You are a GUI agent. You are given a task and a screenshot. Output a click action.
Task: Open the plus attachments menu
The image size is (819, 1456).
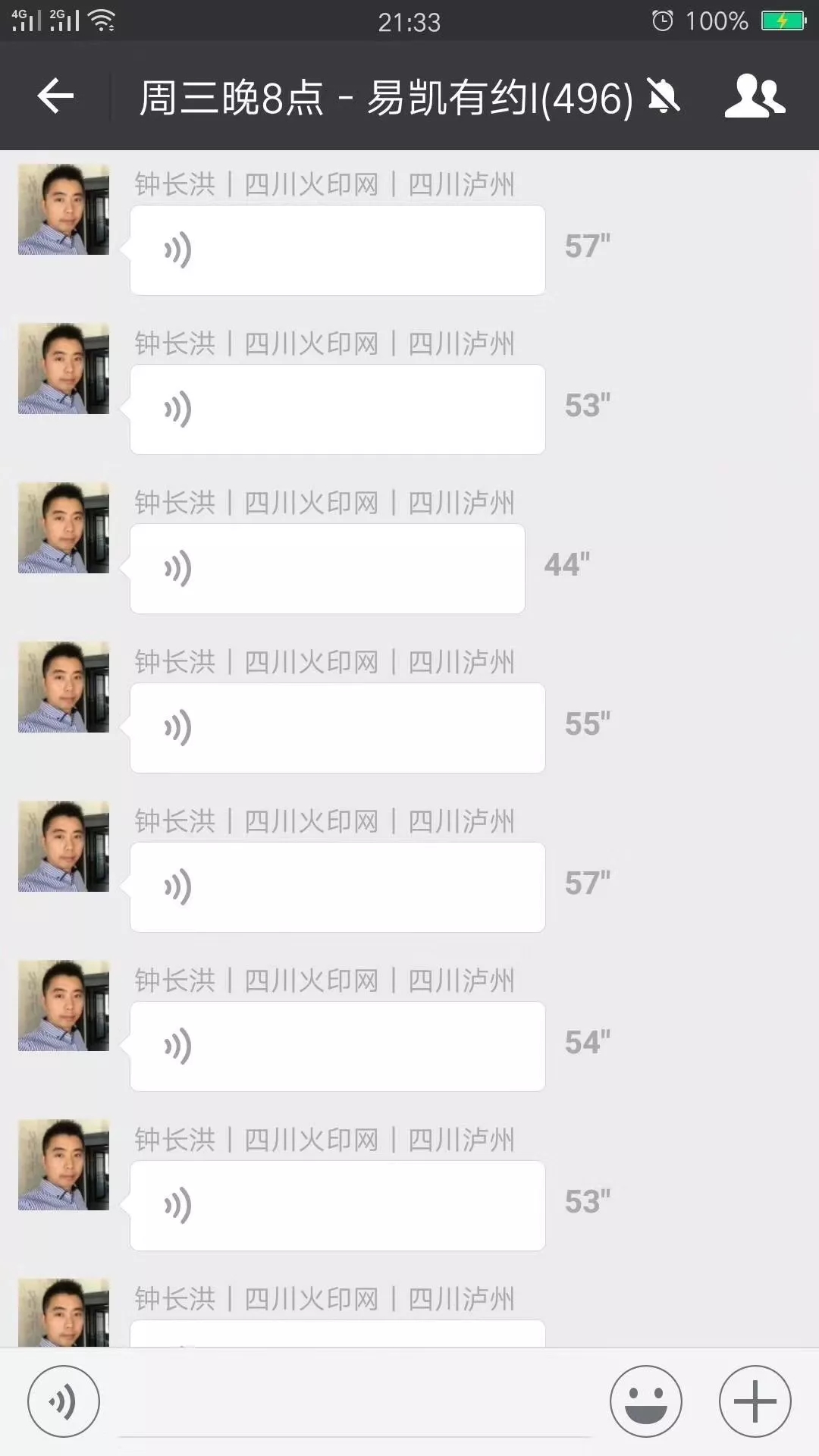tap(755, 1401)
